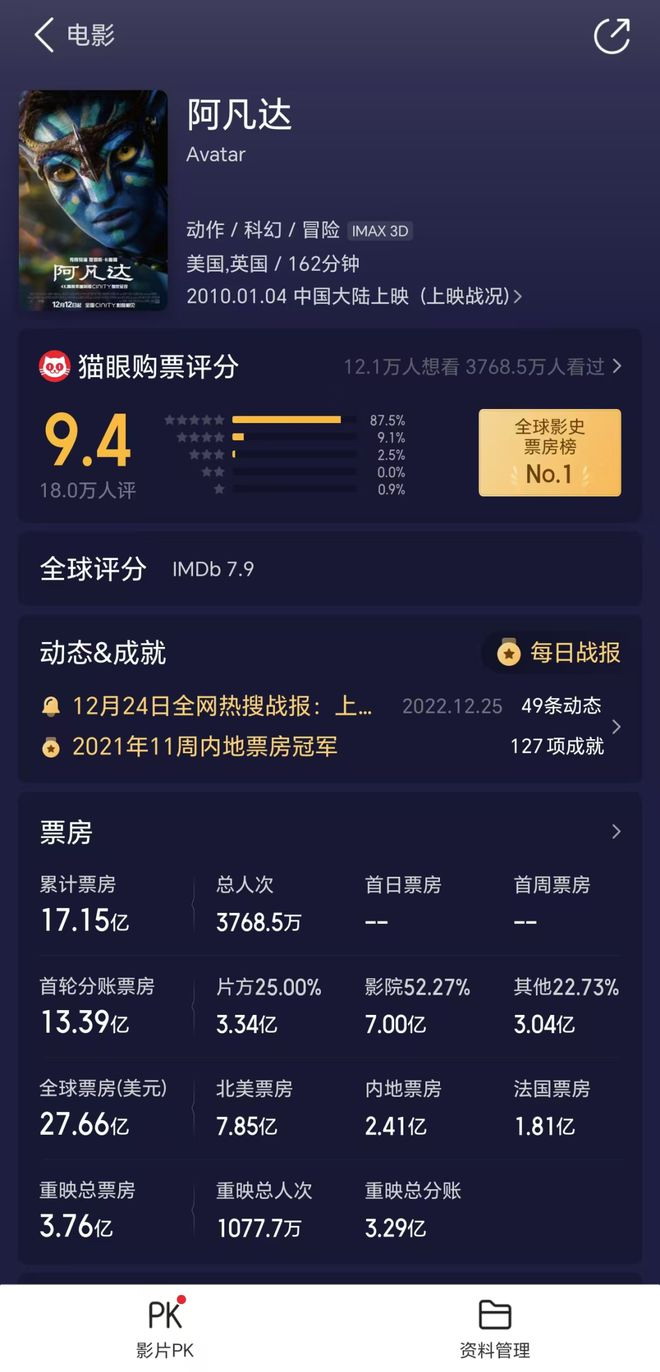Open the 影片PK comparison tab
660x1372 pixels.
(165, 1329)
